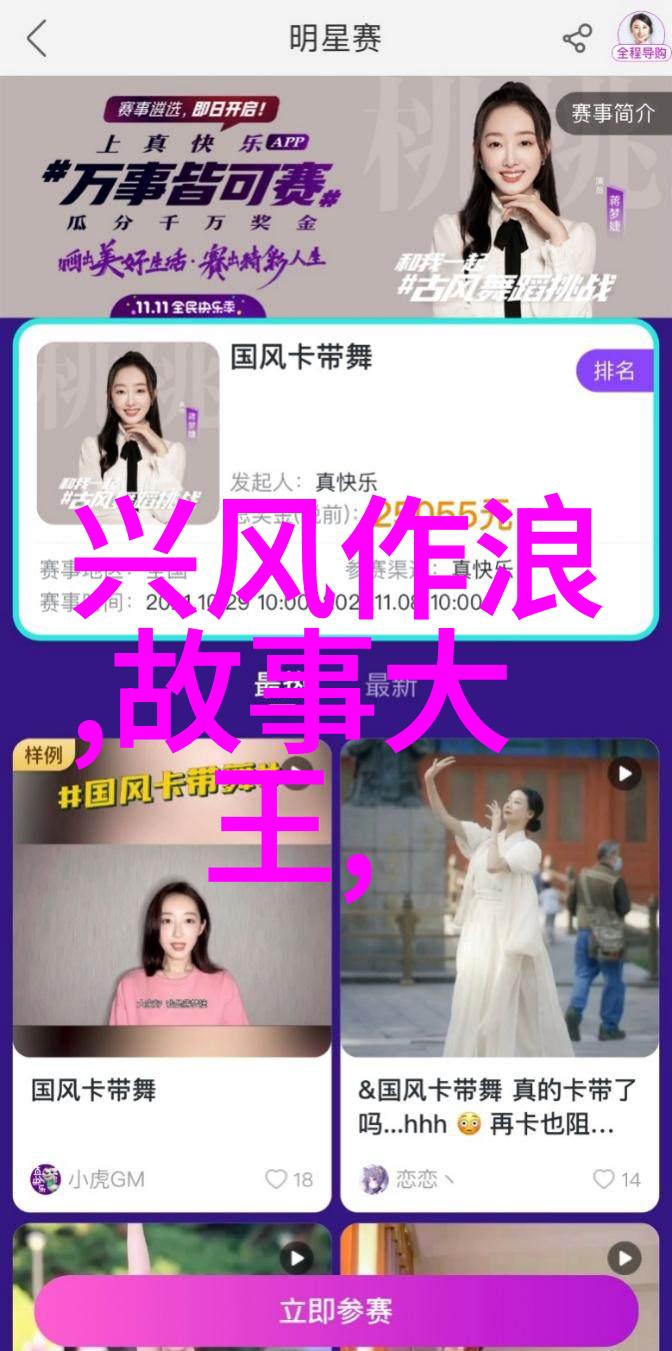Open the 全程导购 guide avatar
This screenshot has width=672, height=1351.
[x=640, y=38]
